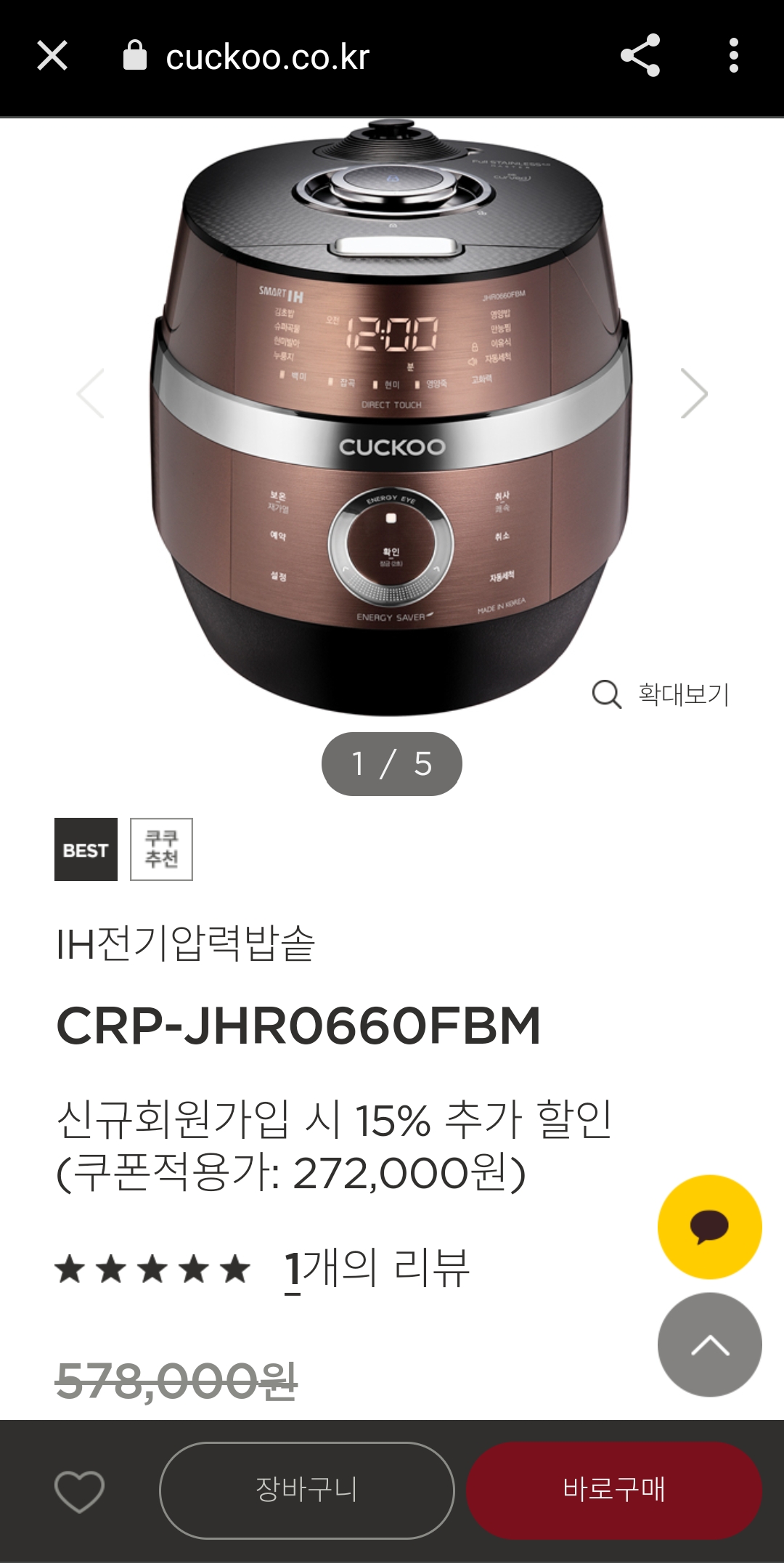
Task: Jump back to the top of page
Action: 709,1344
